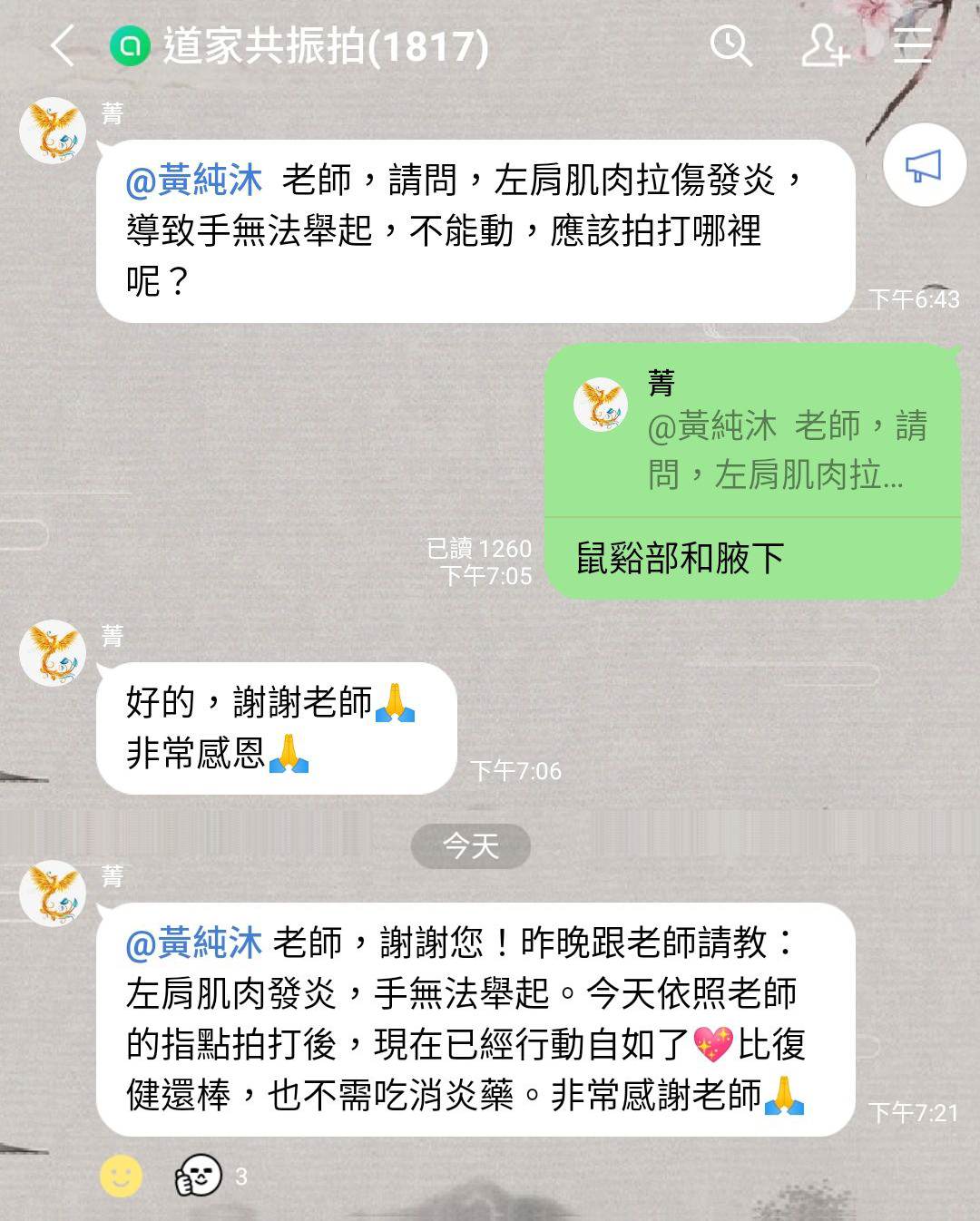The image size is (980, 1221).
Task: Tap the @黃純沐 mention in the first message
Action: click(x=194, y=181)
